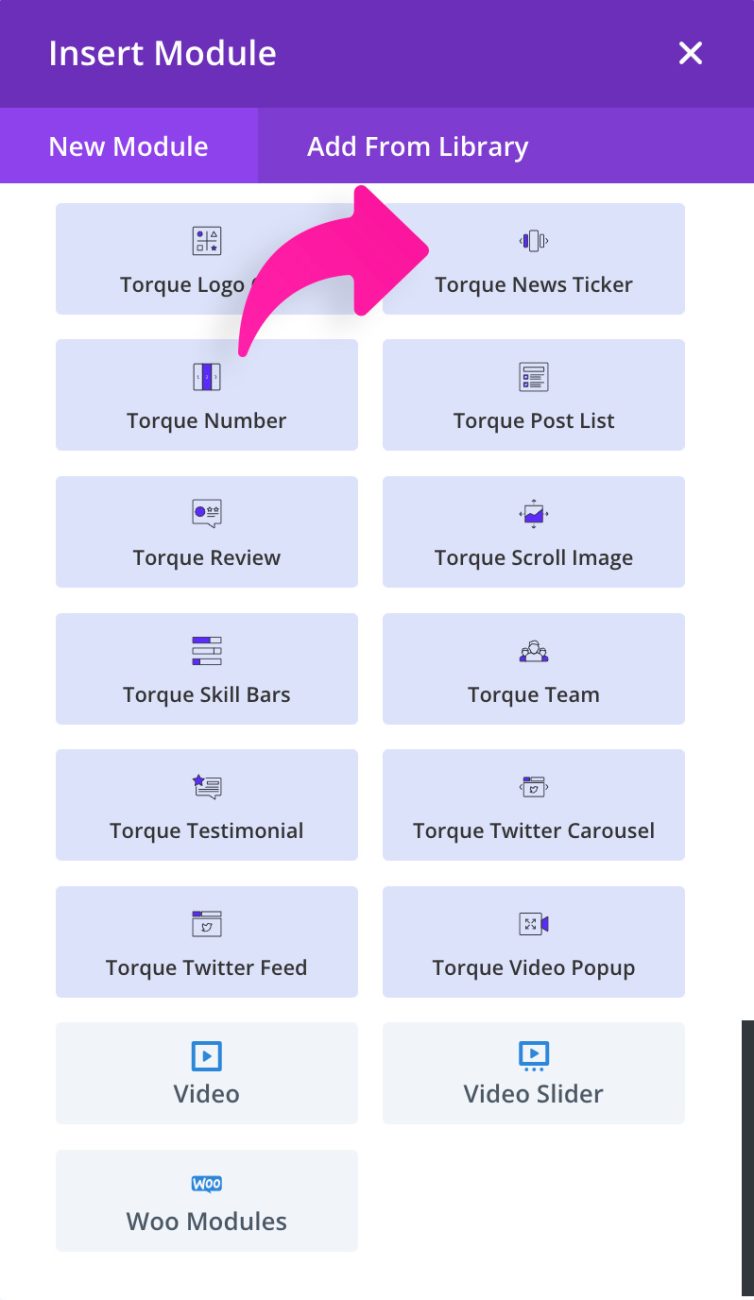Add the Torque Number module
Viewport: 754px width, 1300px height.
[x=206, y=396]
